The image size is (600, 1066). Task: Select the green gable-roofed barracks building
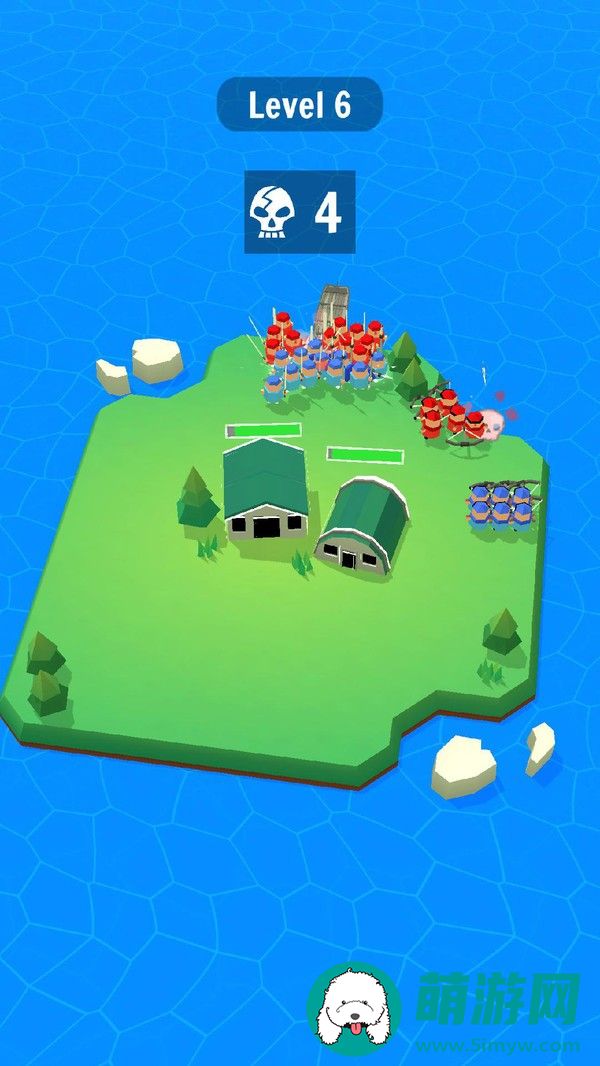(x=264, y=489)
